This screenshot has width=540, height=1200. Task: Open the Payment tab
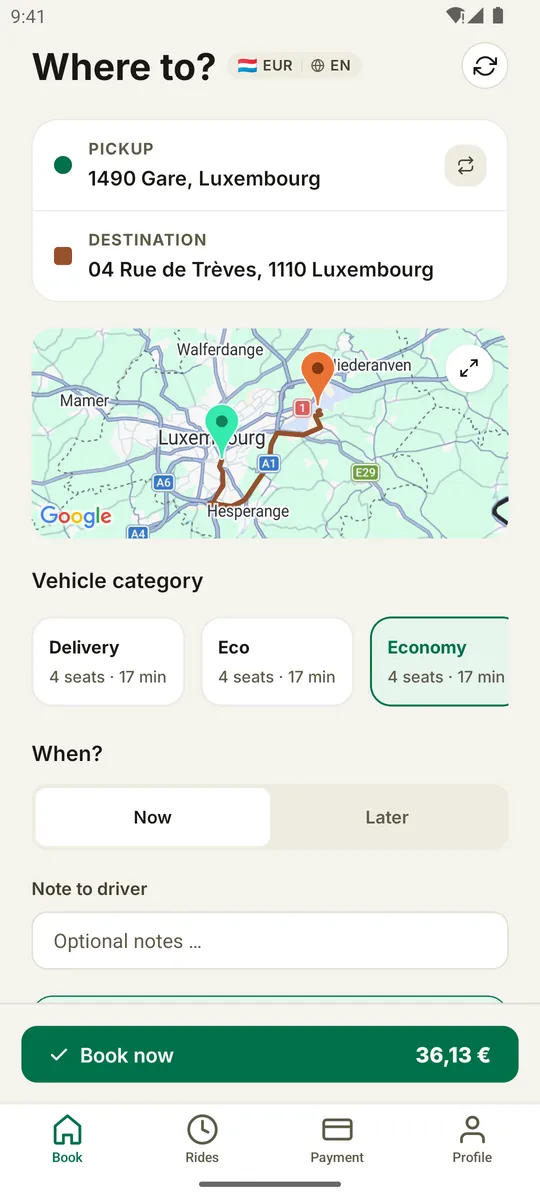click(337, 1139)
